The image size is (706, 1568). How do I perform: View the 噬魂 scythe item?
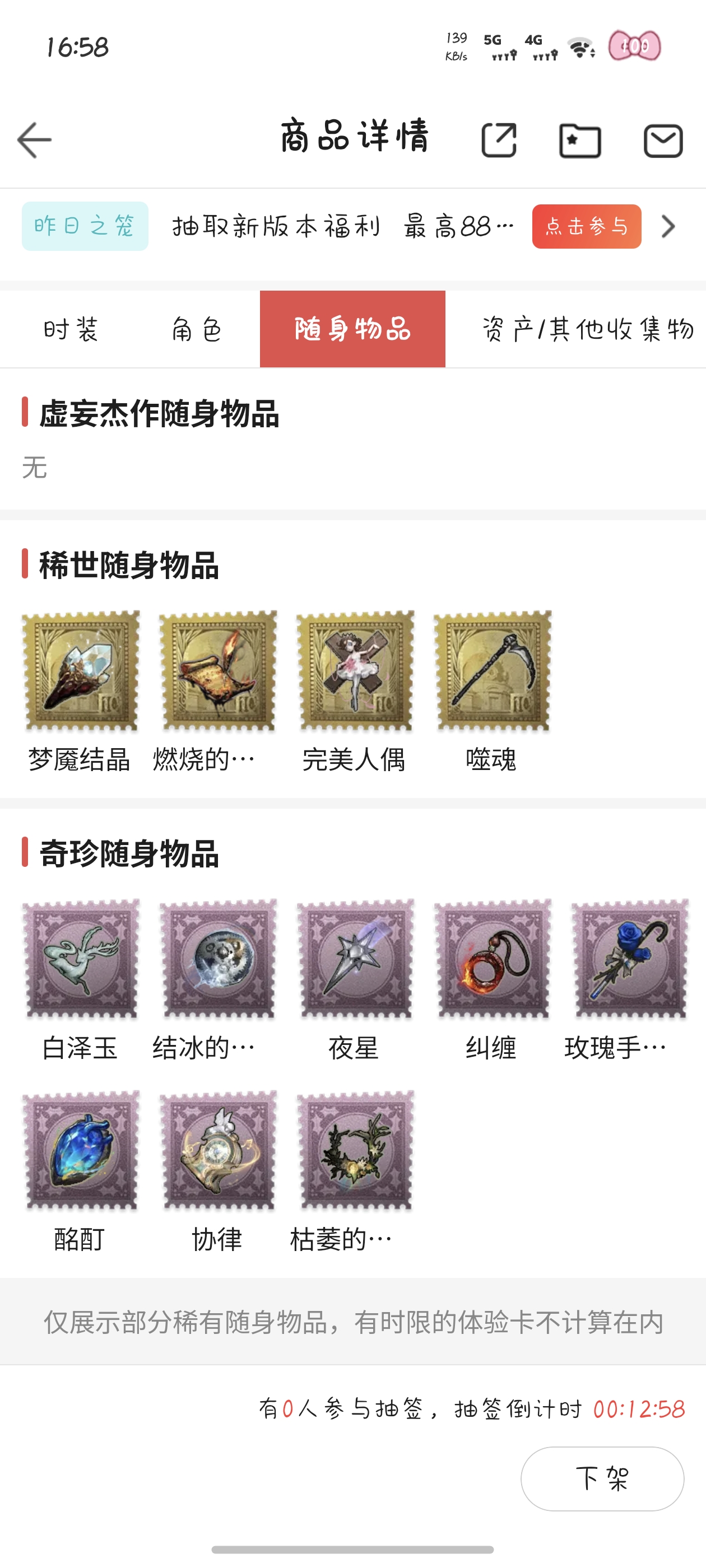(492, 671)
